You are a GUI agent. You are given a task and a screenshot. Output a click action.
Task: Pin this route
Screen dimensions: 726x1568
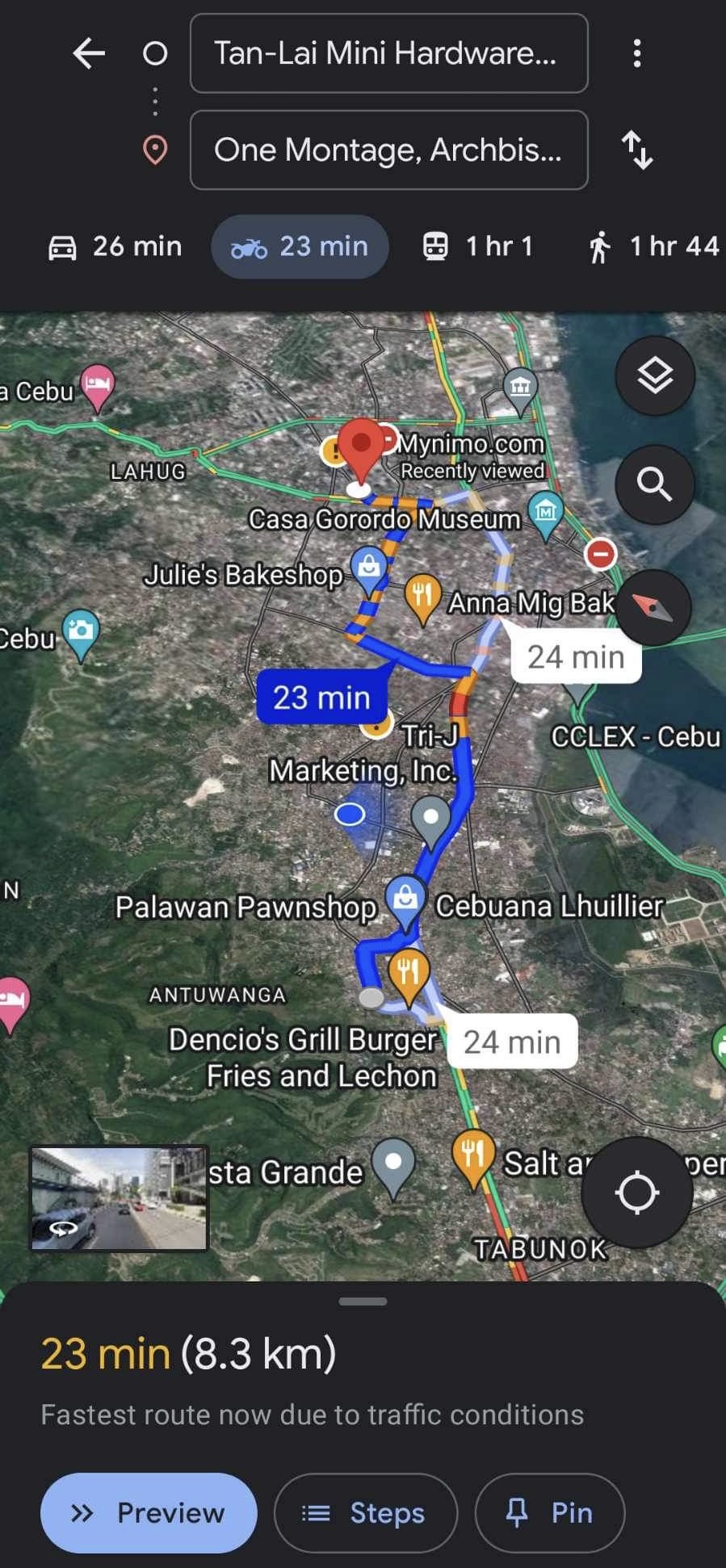[550, 1513]
